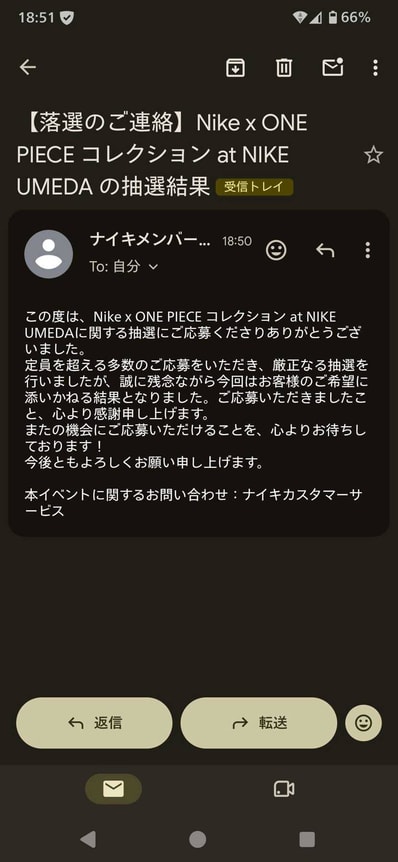Viewport: 398px width, 862px height.
Task: Delete this email with the trash icon
Action: [x=284, y=68]
